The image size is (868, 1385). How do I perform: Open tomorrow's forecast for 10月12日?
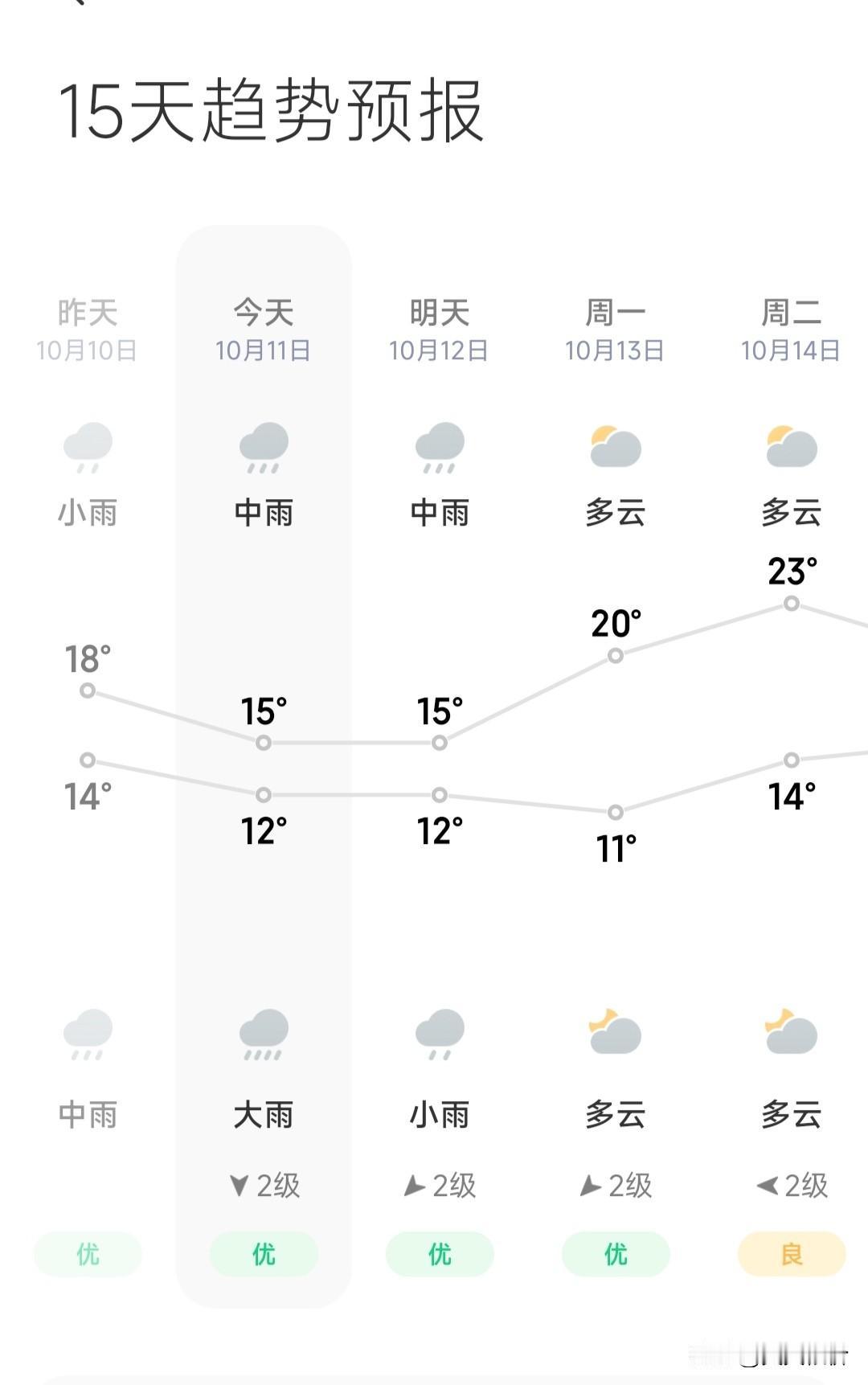pyautogui.click(x=440, y=330)
